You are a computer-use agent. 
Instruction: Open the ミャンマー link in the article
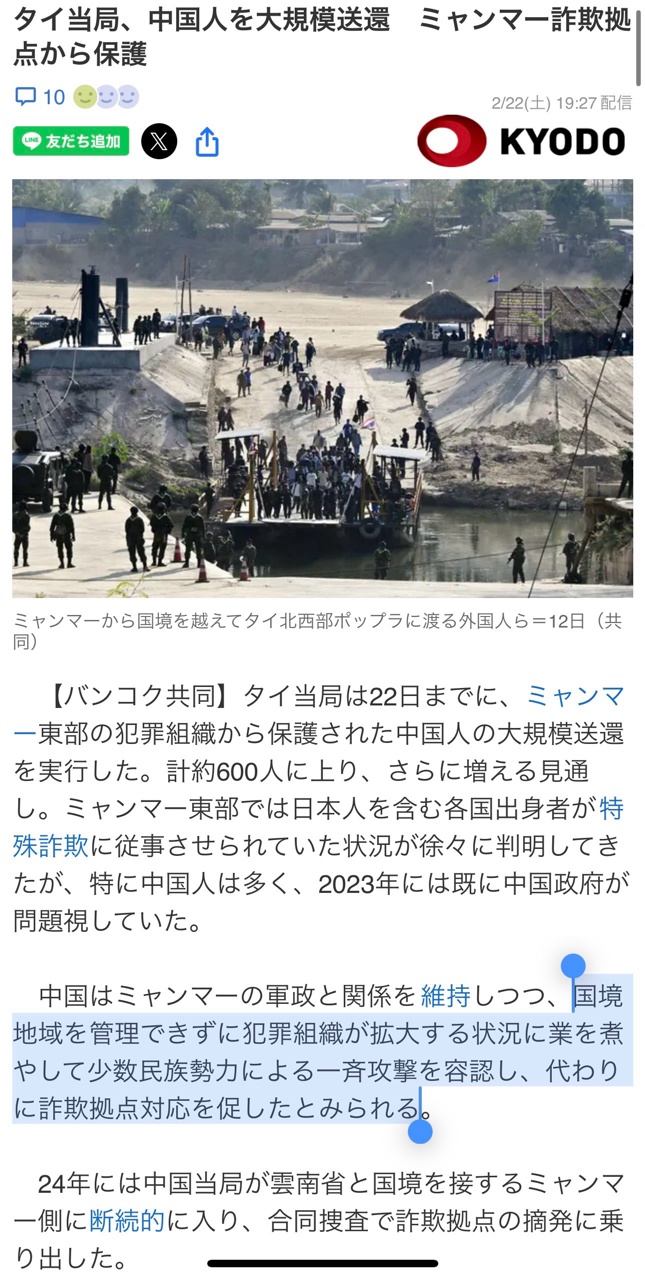[574, 696]
